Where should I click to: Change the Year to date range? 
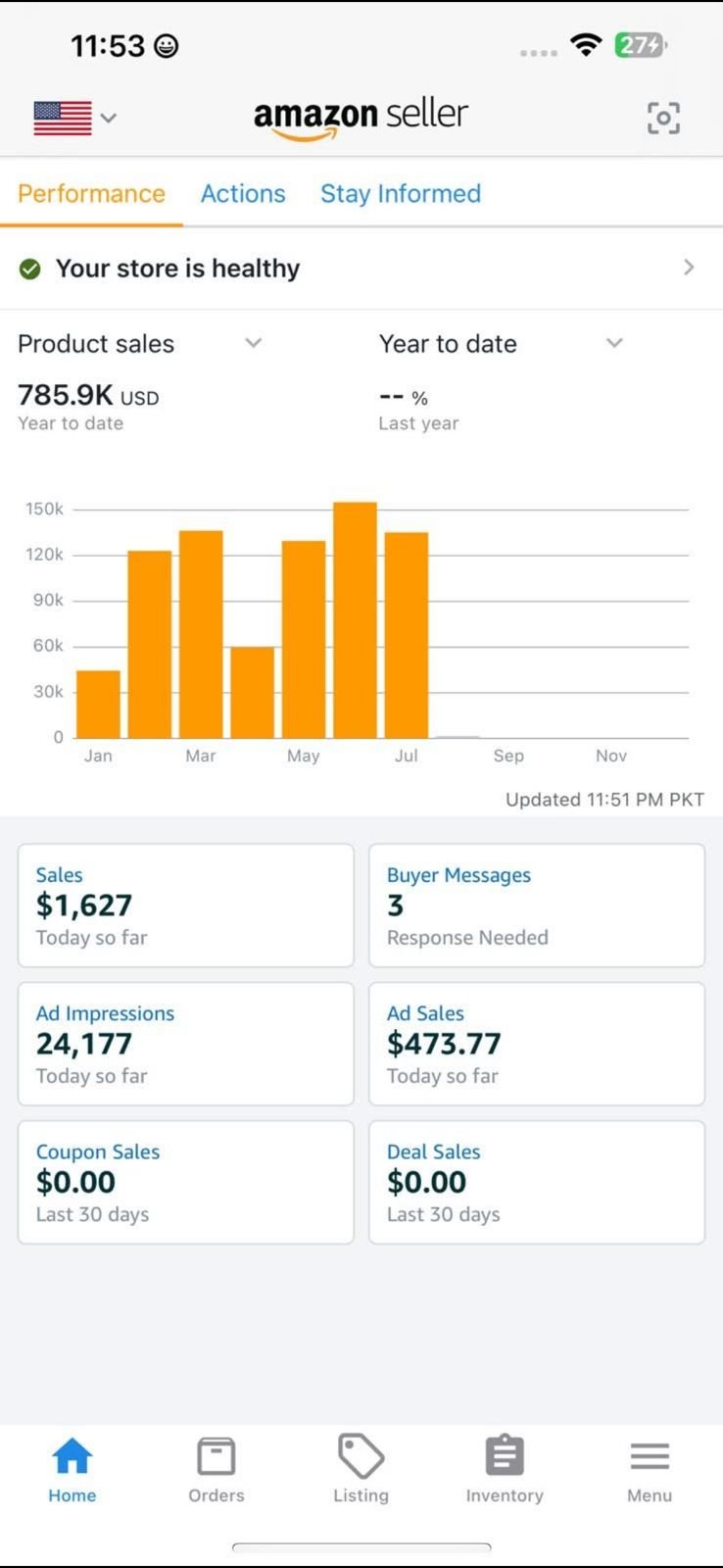pyautogui.click(x=501, y=344)
